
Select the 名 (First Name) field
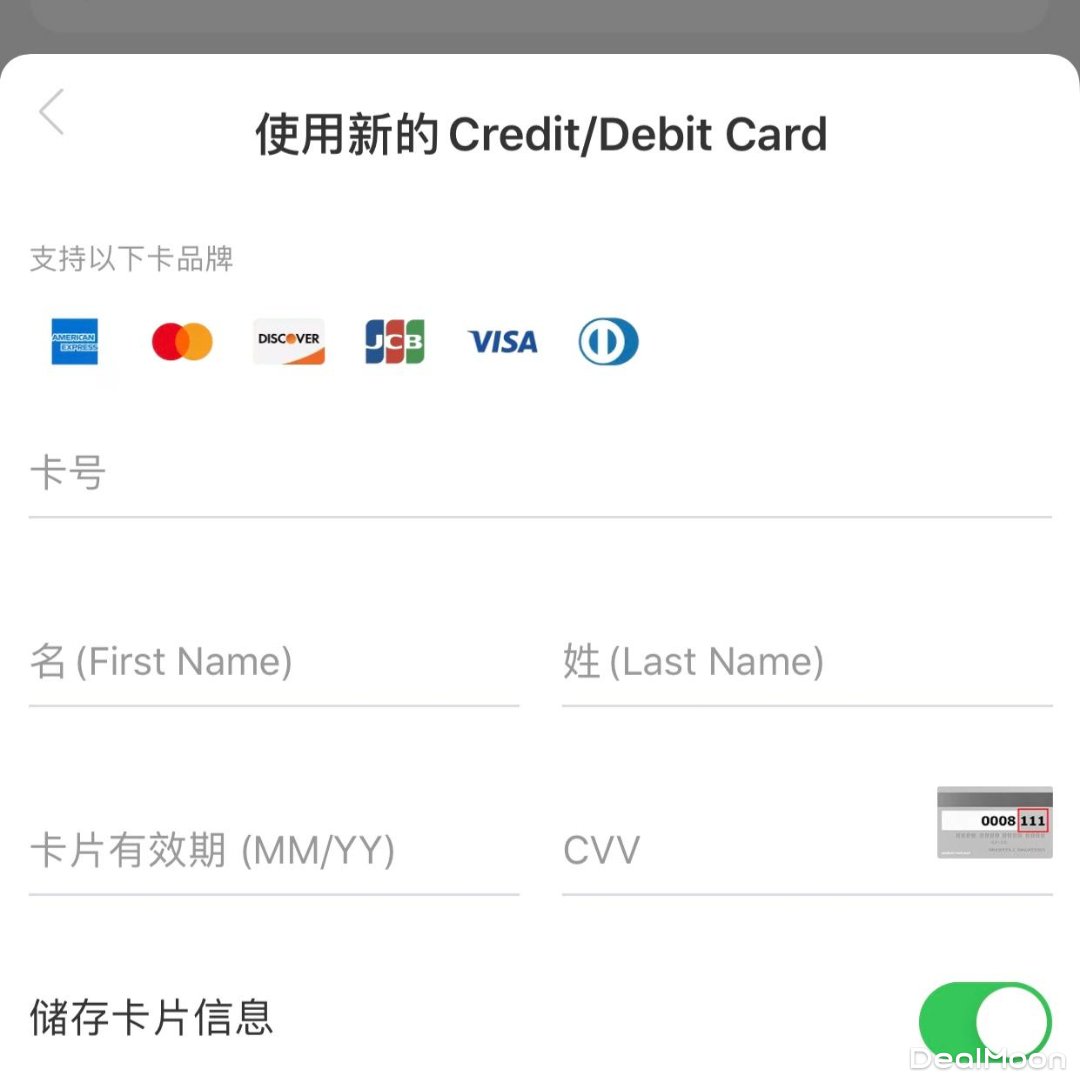point(273,662)
